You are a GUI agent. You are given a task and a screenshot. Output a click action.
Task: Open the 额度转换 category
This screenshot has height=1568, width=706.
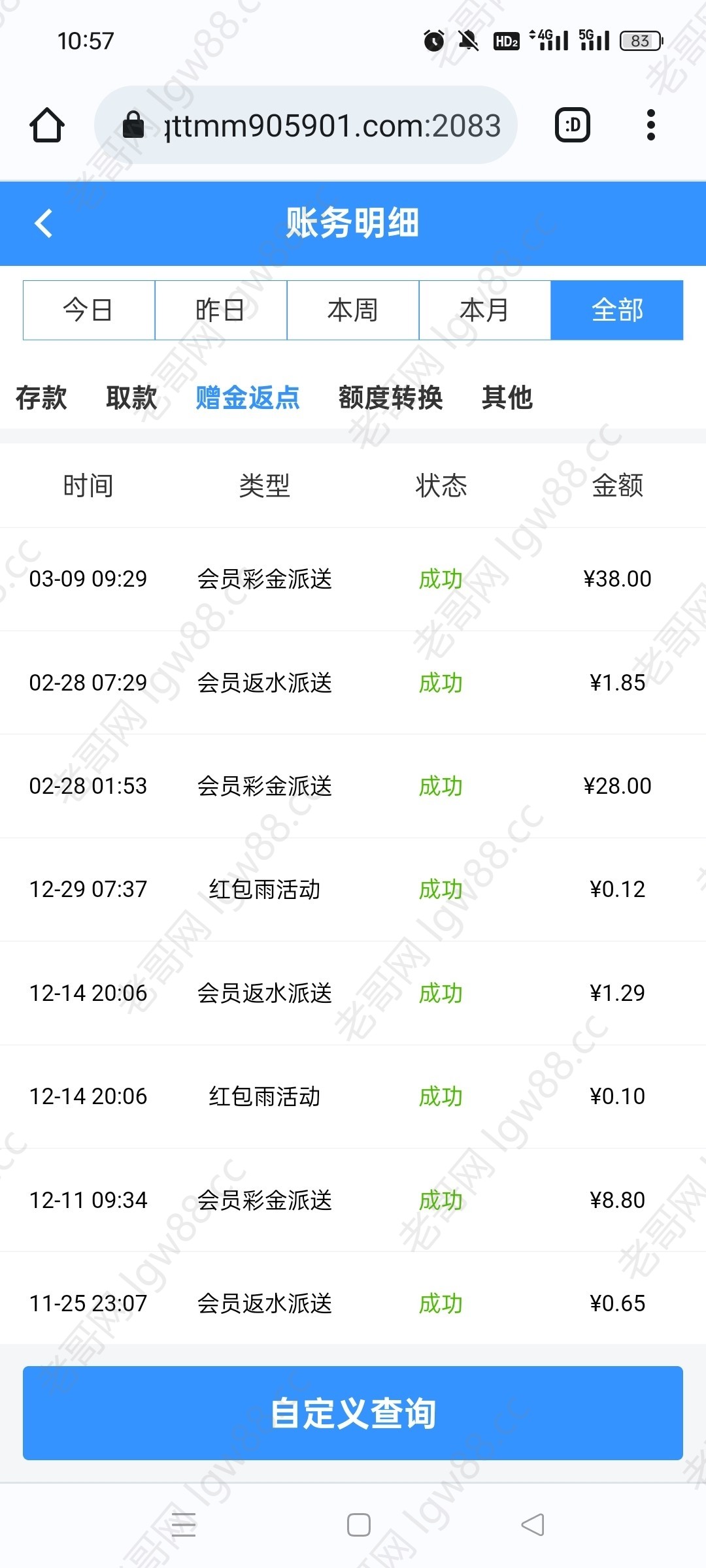pos(391,397)
